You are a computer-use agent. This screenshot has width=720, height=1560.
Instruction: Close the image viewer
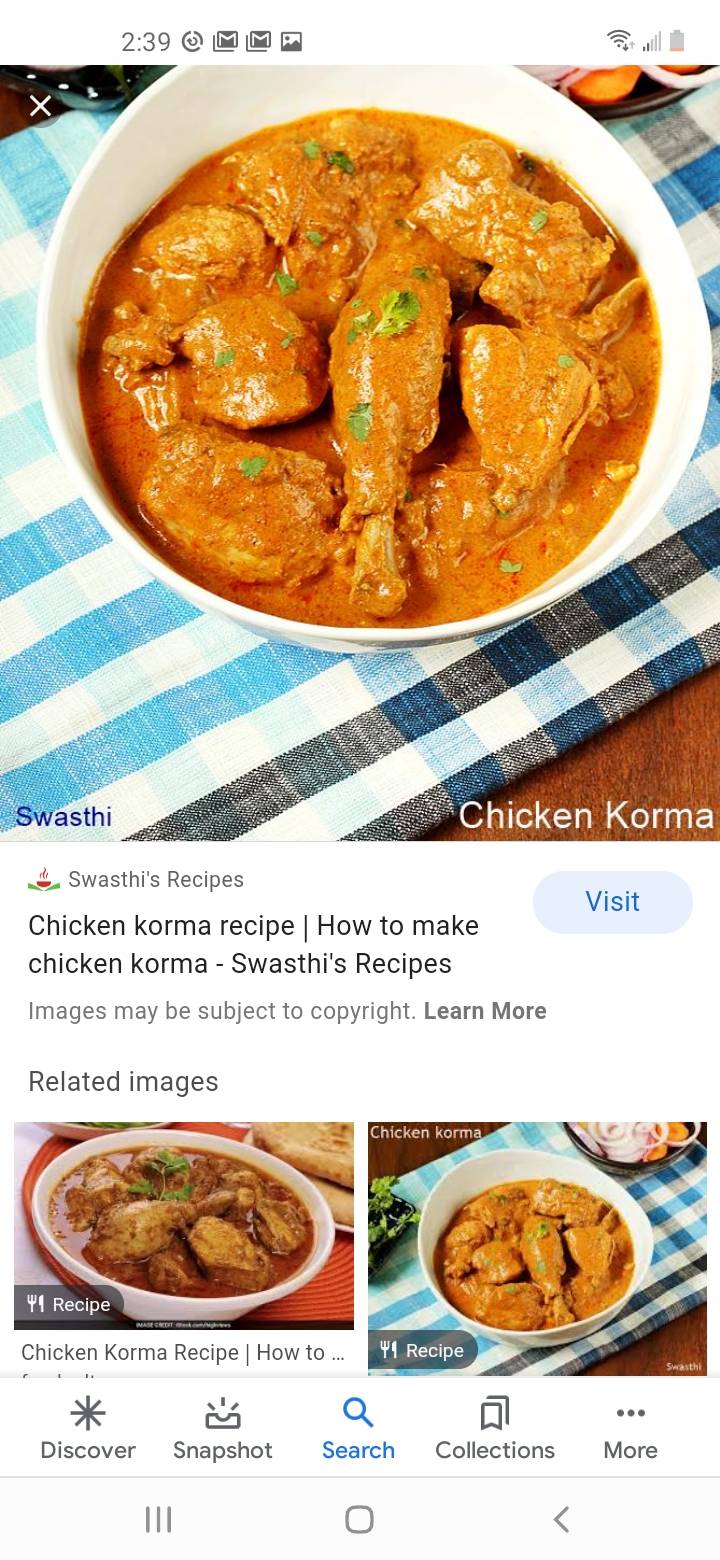tap(40, 106)
